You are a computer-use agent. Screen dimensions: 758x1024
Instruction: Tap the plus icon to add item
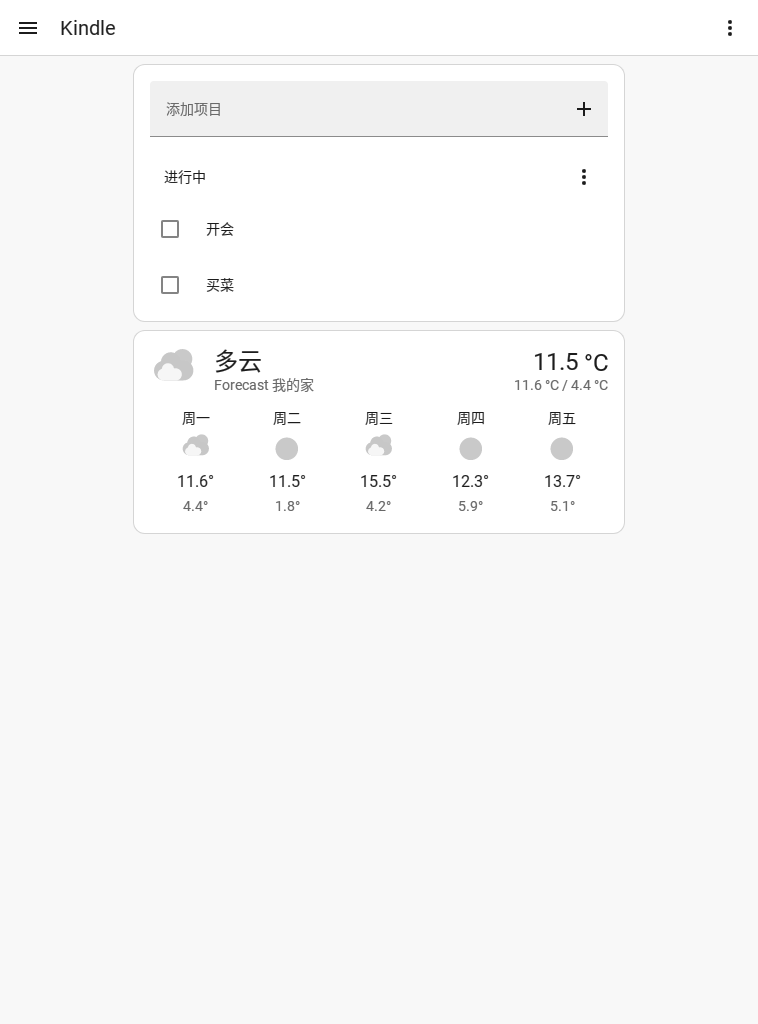584,109
